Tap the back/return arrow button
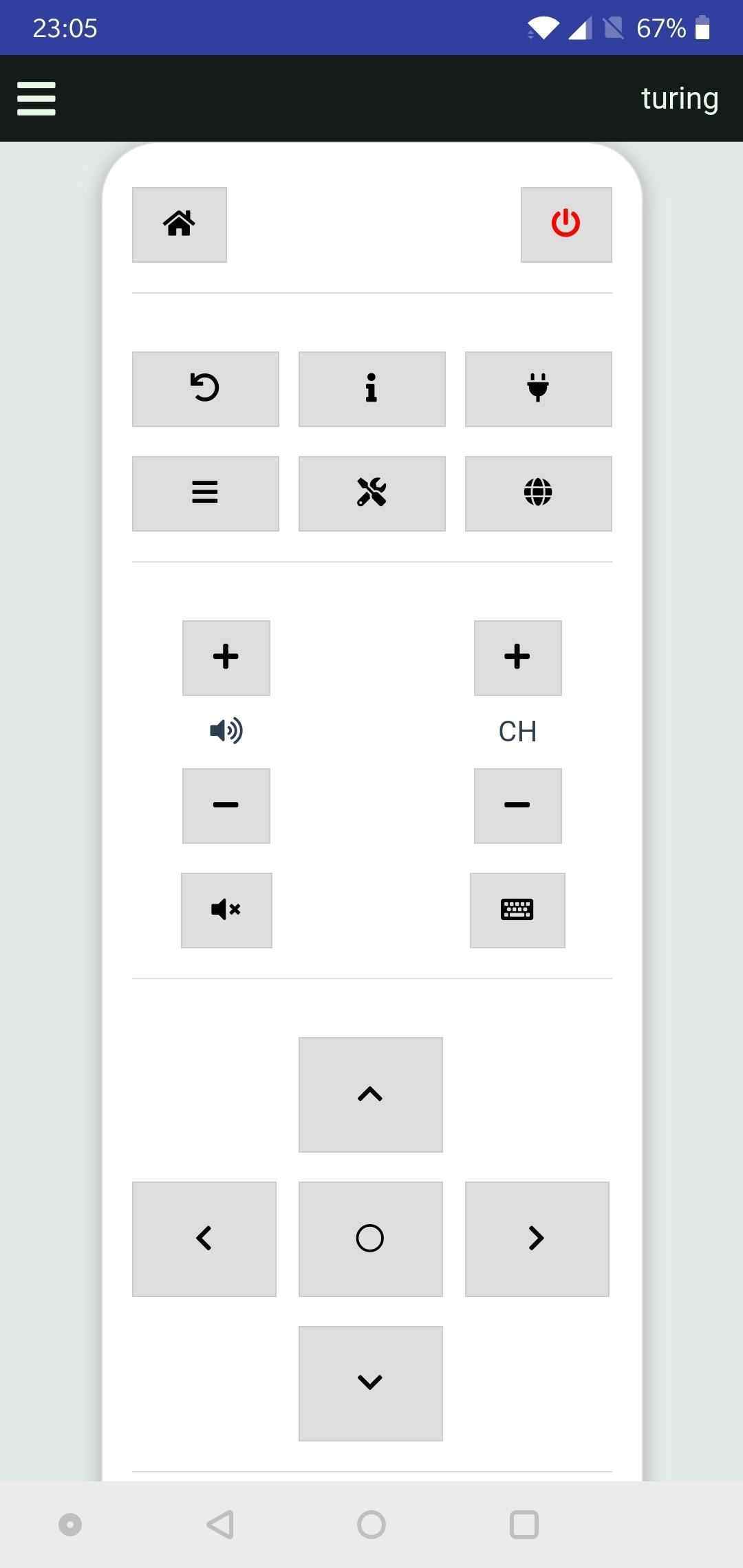Viewport: 743px width, 1568px height. pyautogui.click(x=205, y=389)
